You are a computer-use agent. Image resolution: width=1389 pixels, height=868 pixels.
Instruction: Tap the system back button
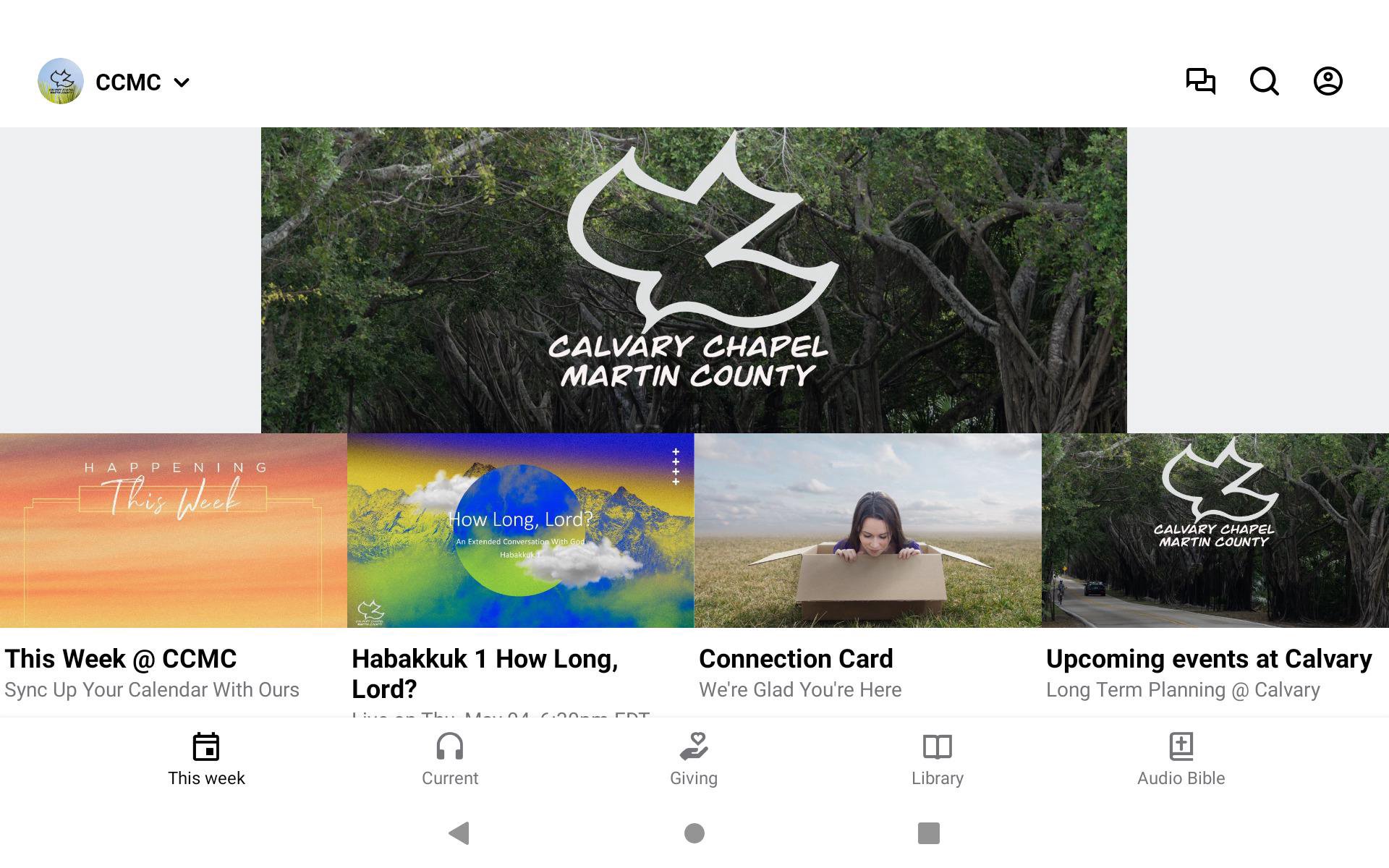point(459,833)
